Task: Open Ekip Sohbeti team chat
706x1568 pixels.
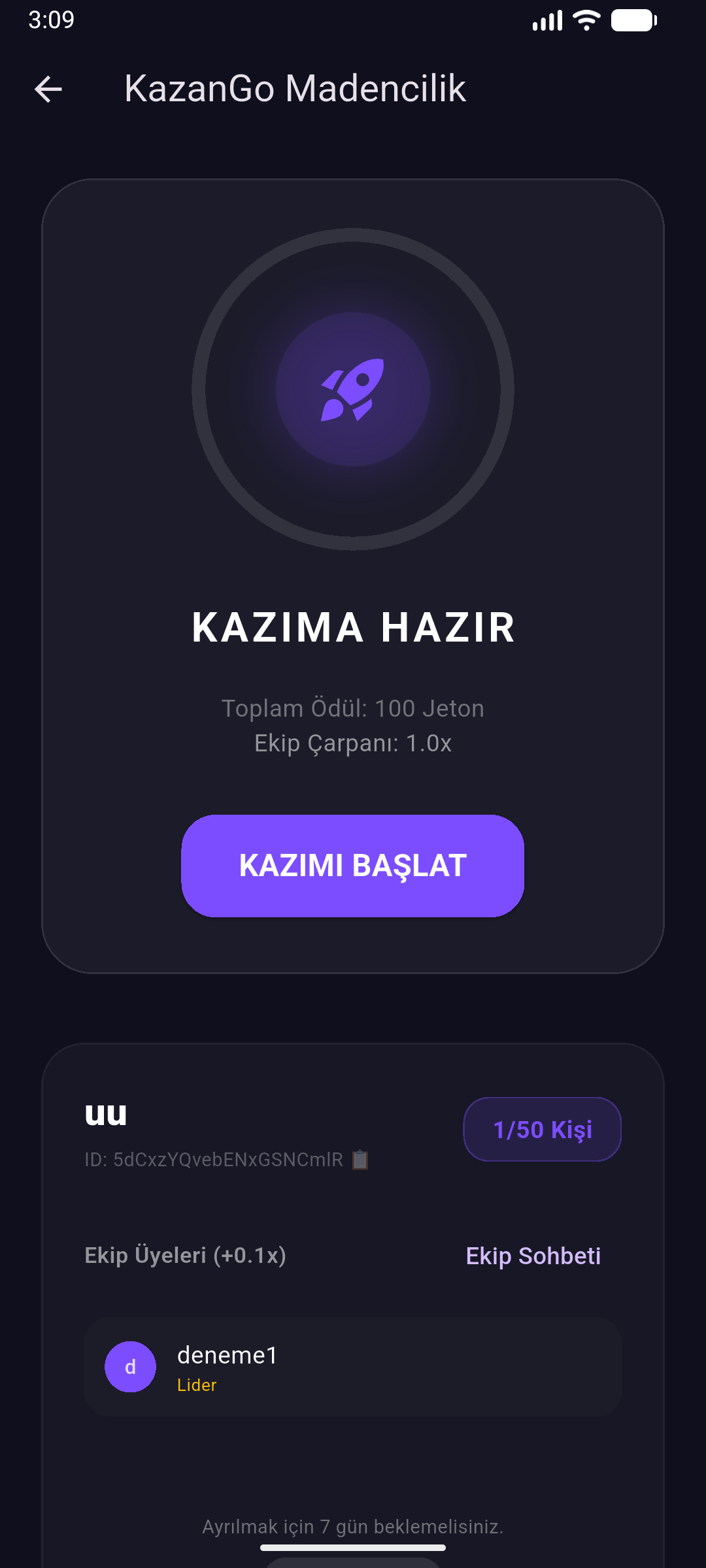Action: (x=533, y=1256)
